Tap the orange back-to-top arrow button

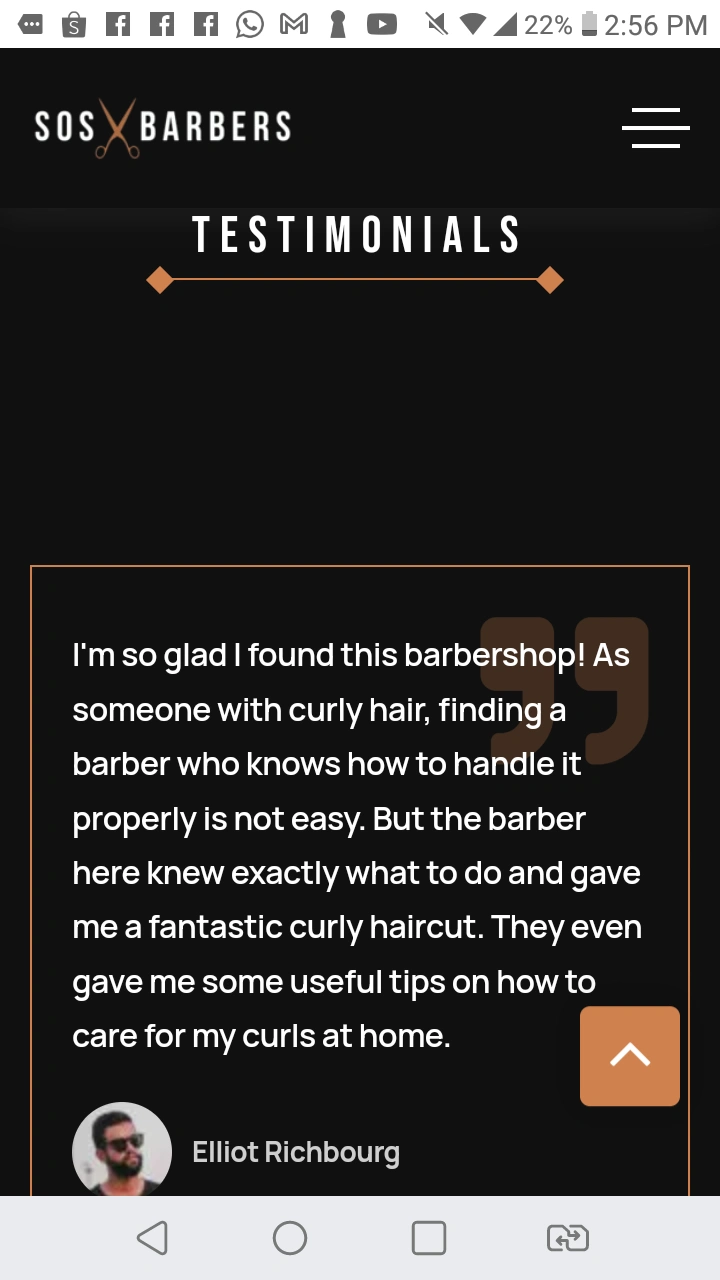point(630,1056)
